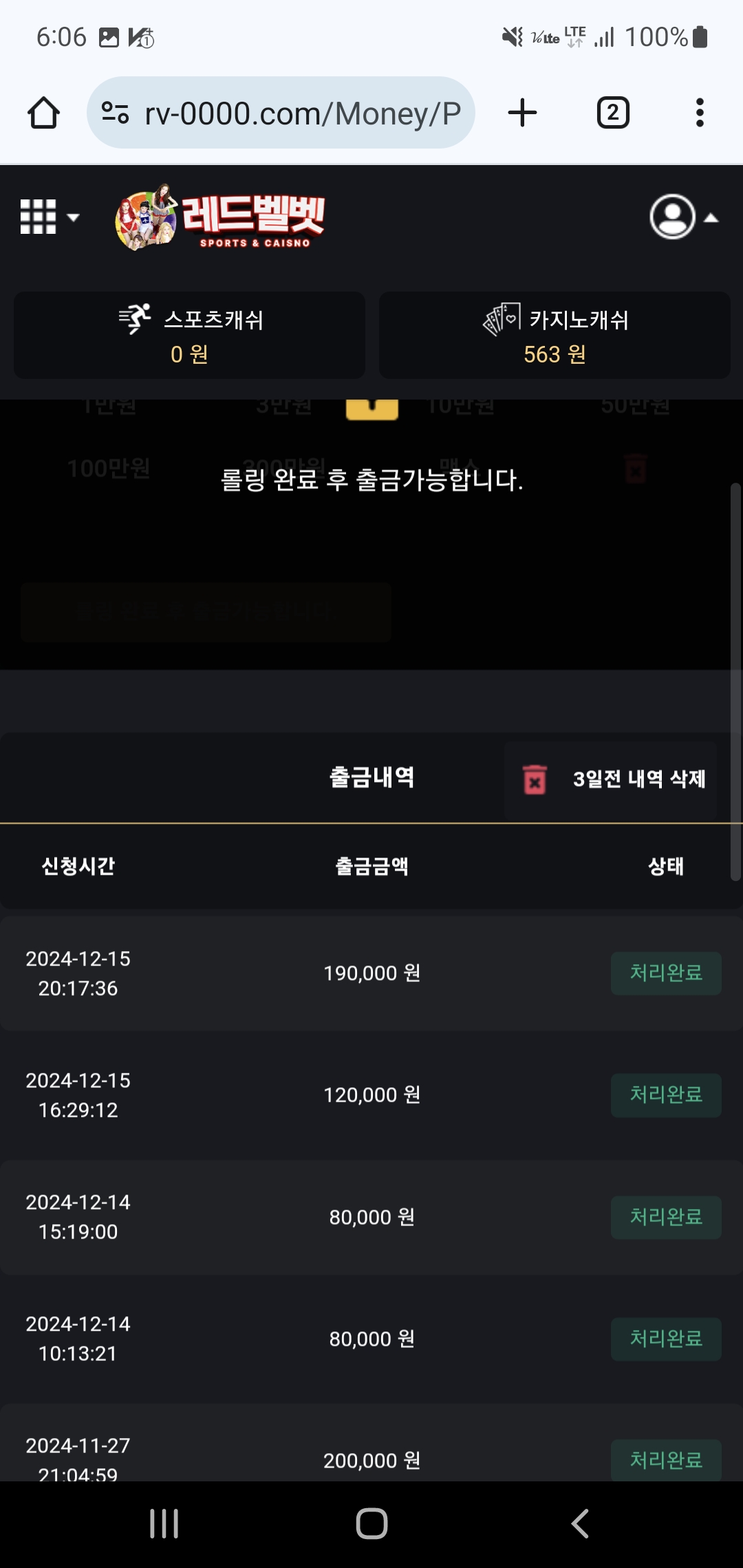
Task: Go back with the system back button
Action: tap(580, 1523)
